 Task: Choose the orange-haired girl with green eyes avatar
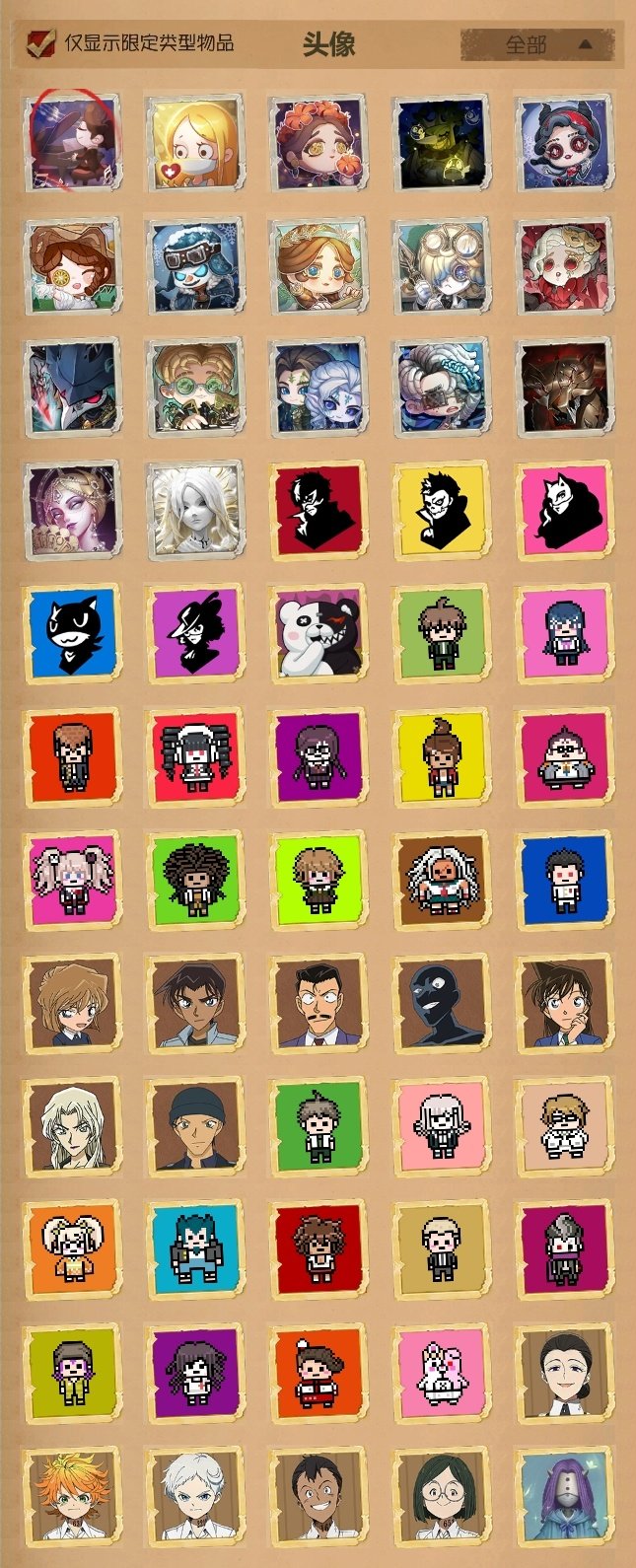click(72, 1494)
